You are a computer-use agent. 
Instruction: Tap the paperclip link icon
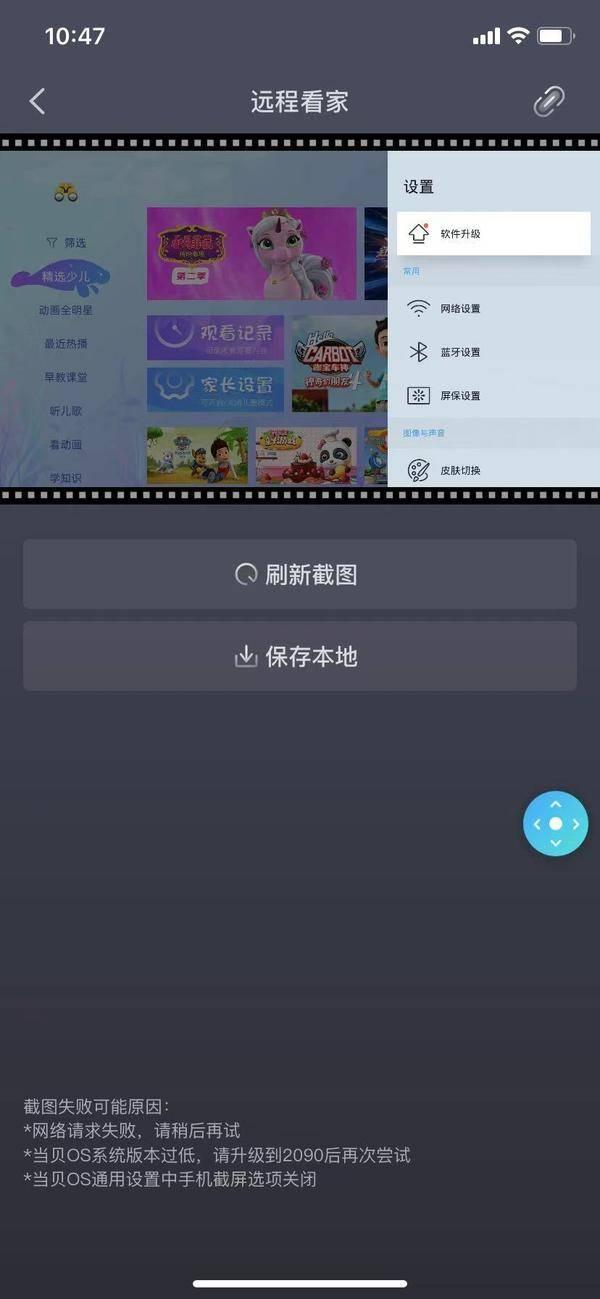(x=548, y=101)
